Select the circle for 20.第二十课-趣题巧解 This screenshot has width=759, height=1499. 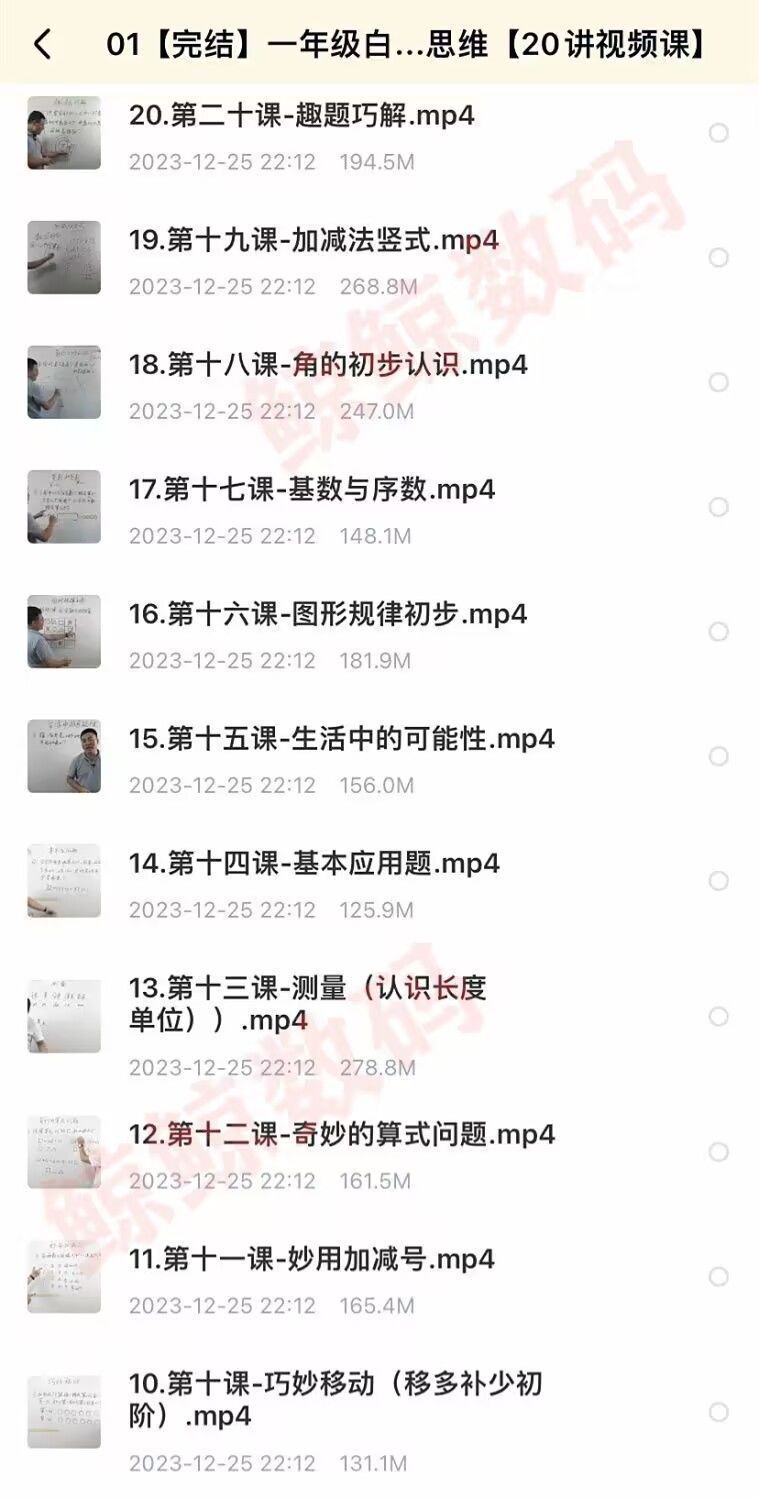718,133
